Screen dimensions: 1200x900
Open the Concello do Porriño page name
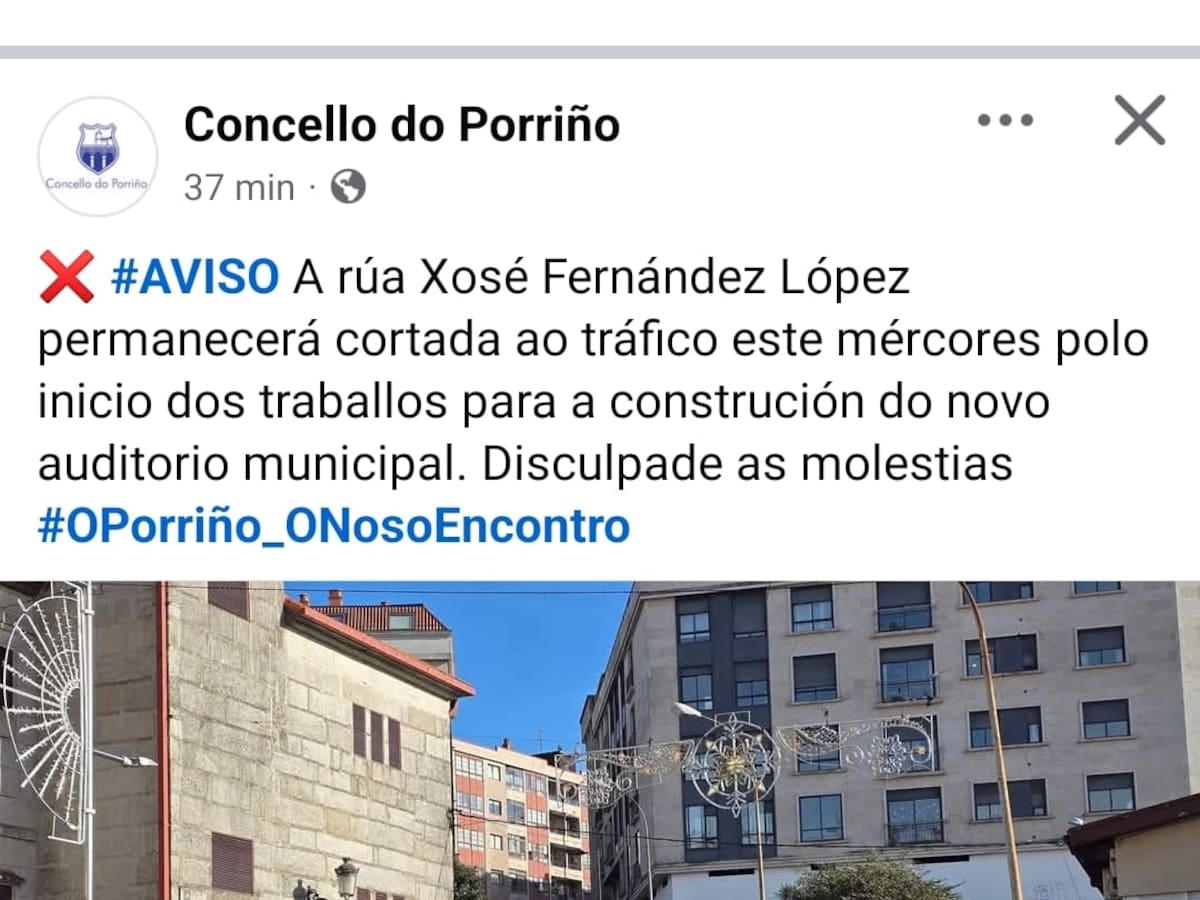coord(402,125)
